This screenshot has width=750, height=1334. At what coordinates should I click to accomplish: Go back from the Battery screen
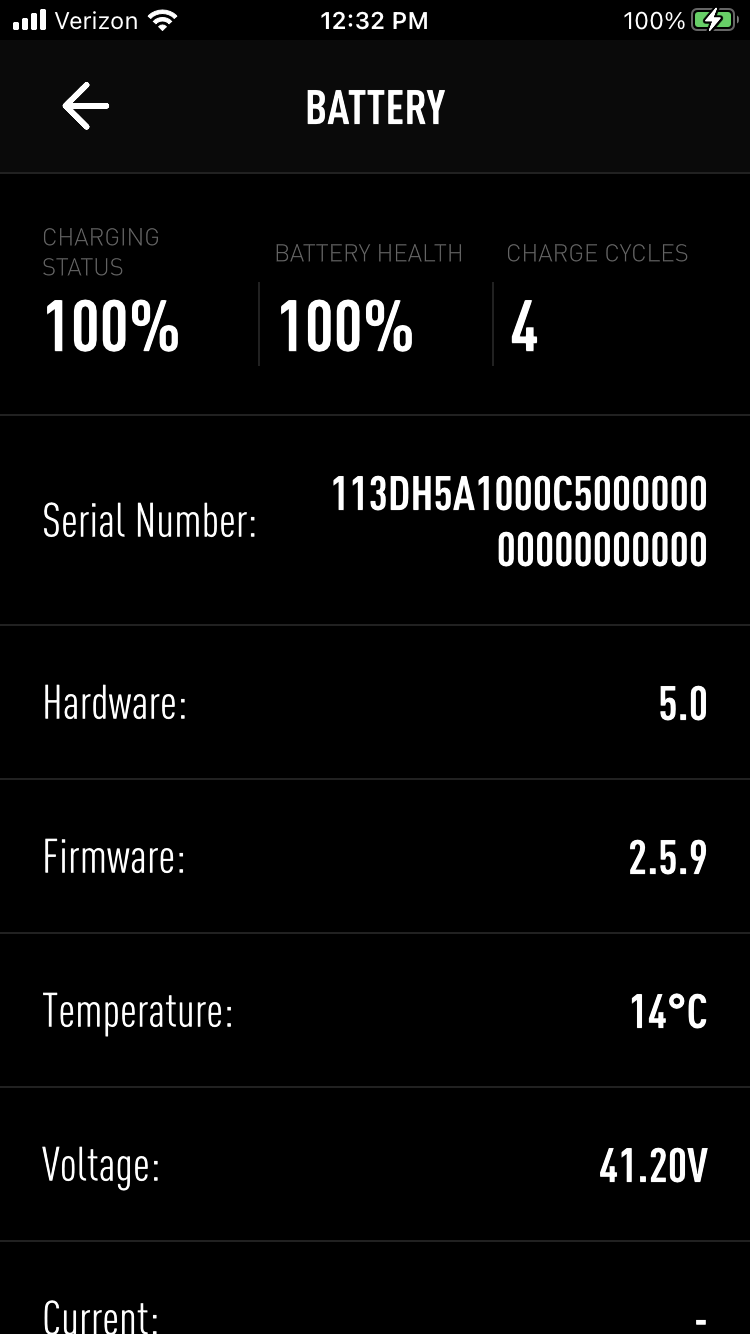tap(85, 107)
